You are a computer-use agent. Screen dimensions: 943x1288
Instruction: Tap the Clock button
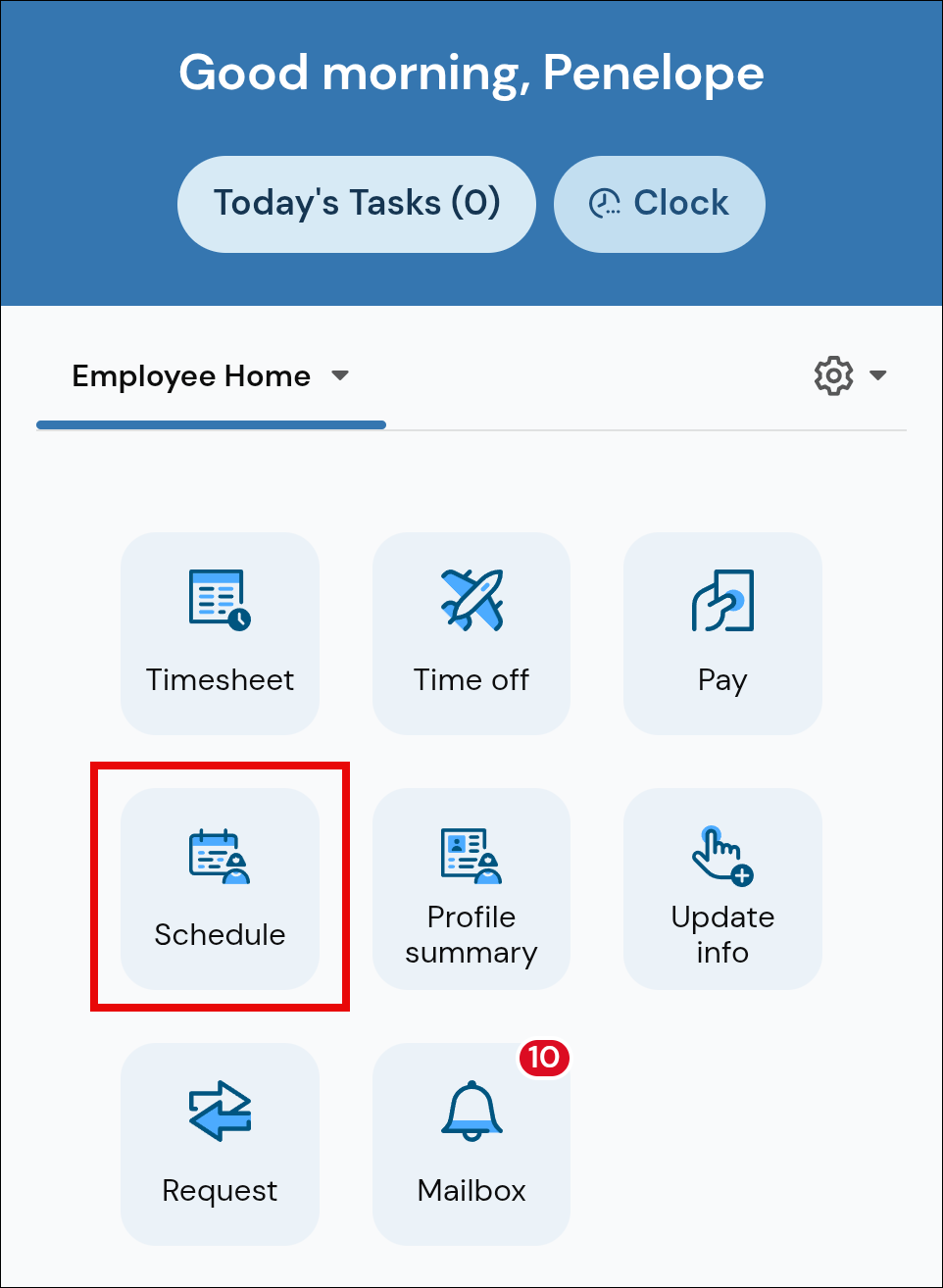pyautogui.click(x=659, y=204)
